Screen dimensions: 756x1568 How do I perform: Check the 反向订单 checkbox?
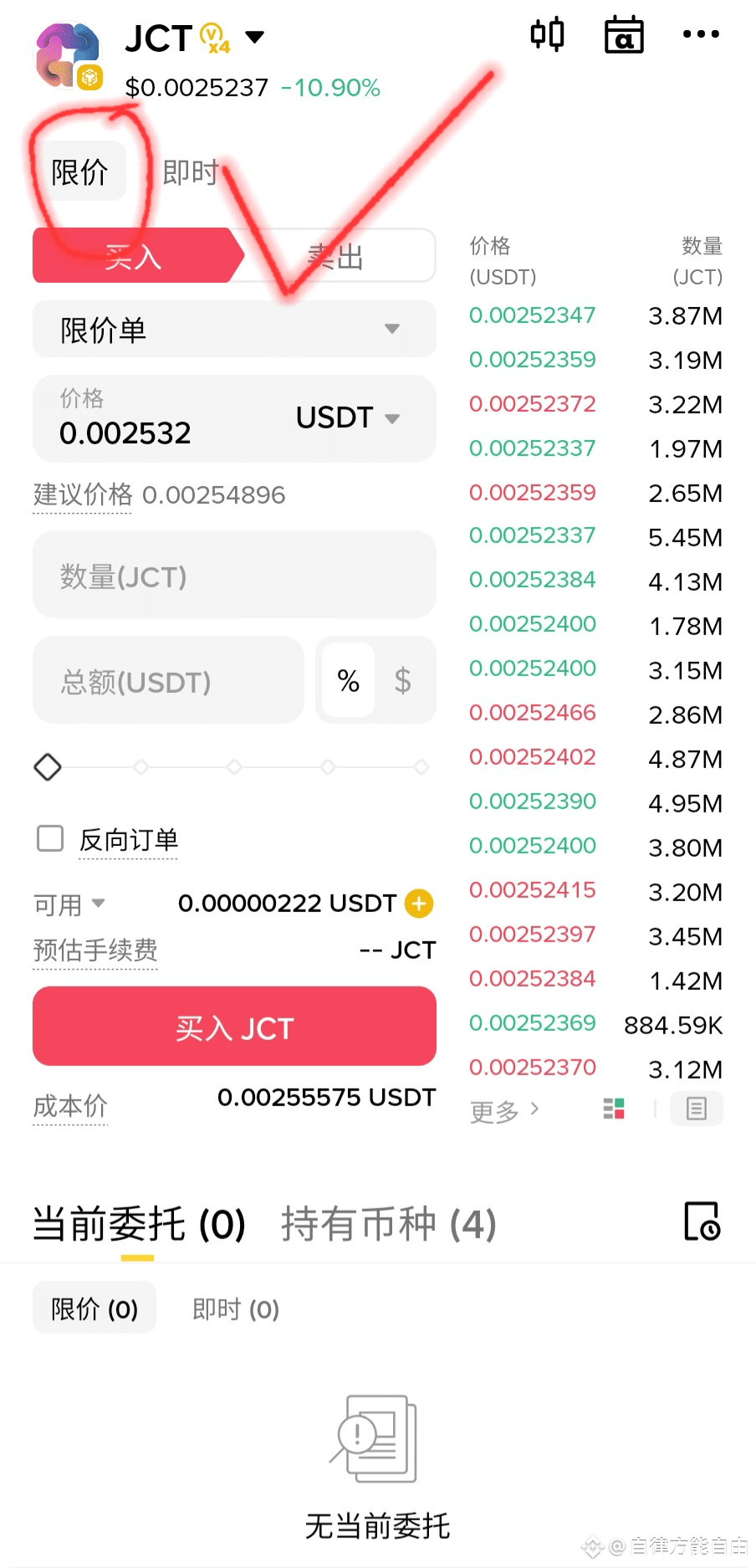pos(50,838)
